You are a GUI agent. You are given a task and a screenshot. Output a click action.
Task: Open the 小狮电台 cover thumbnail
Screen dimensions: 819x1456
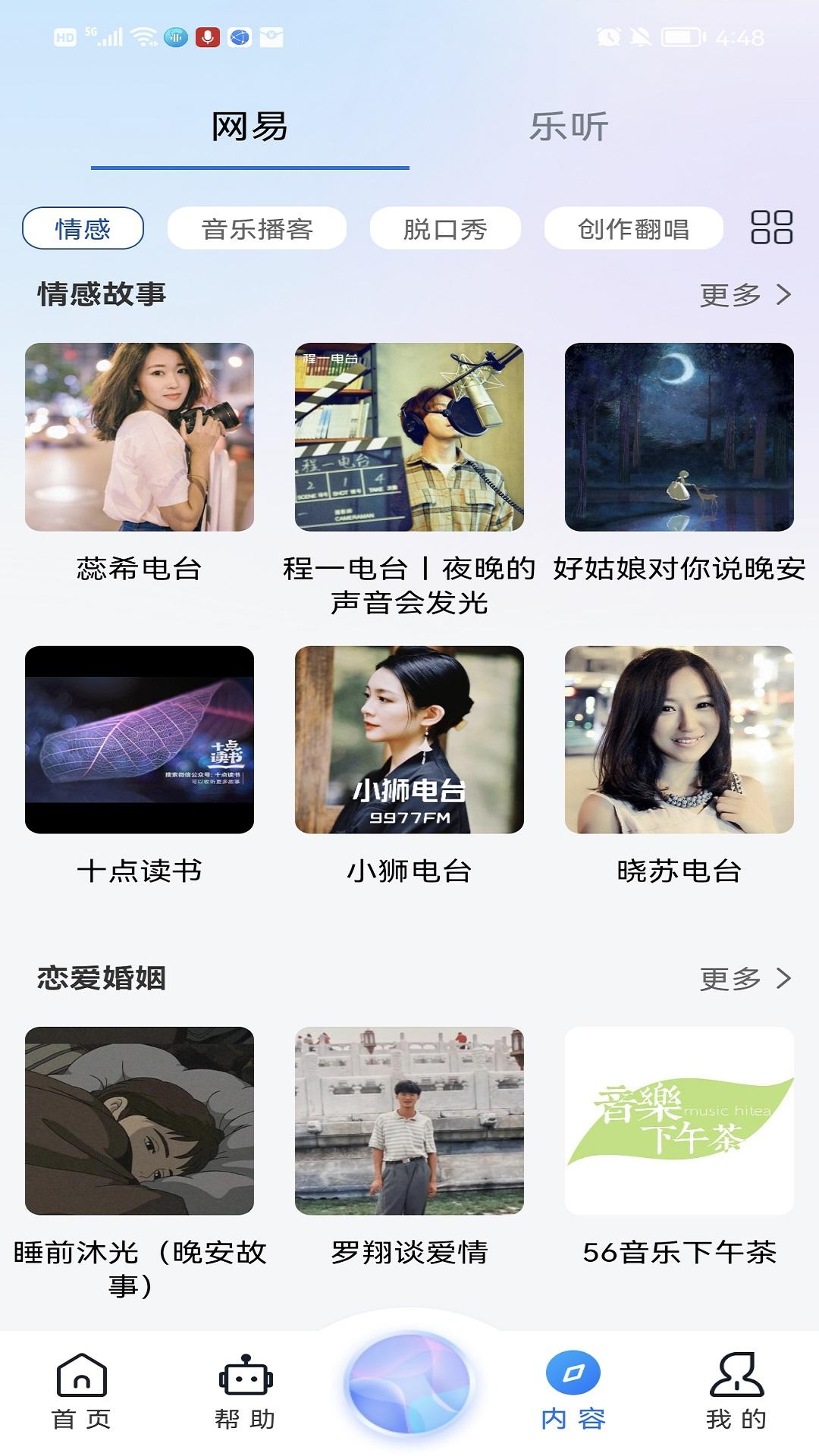[x=408, y=739]
